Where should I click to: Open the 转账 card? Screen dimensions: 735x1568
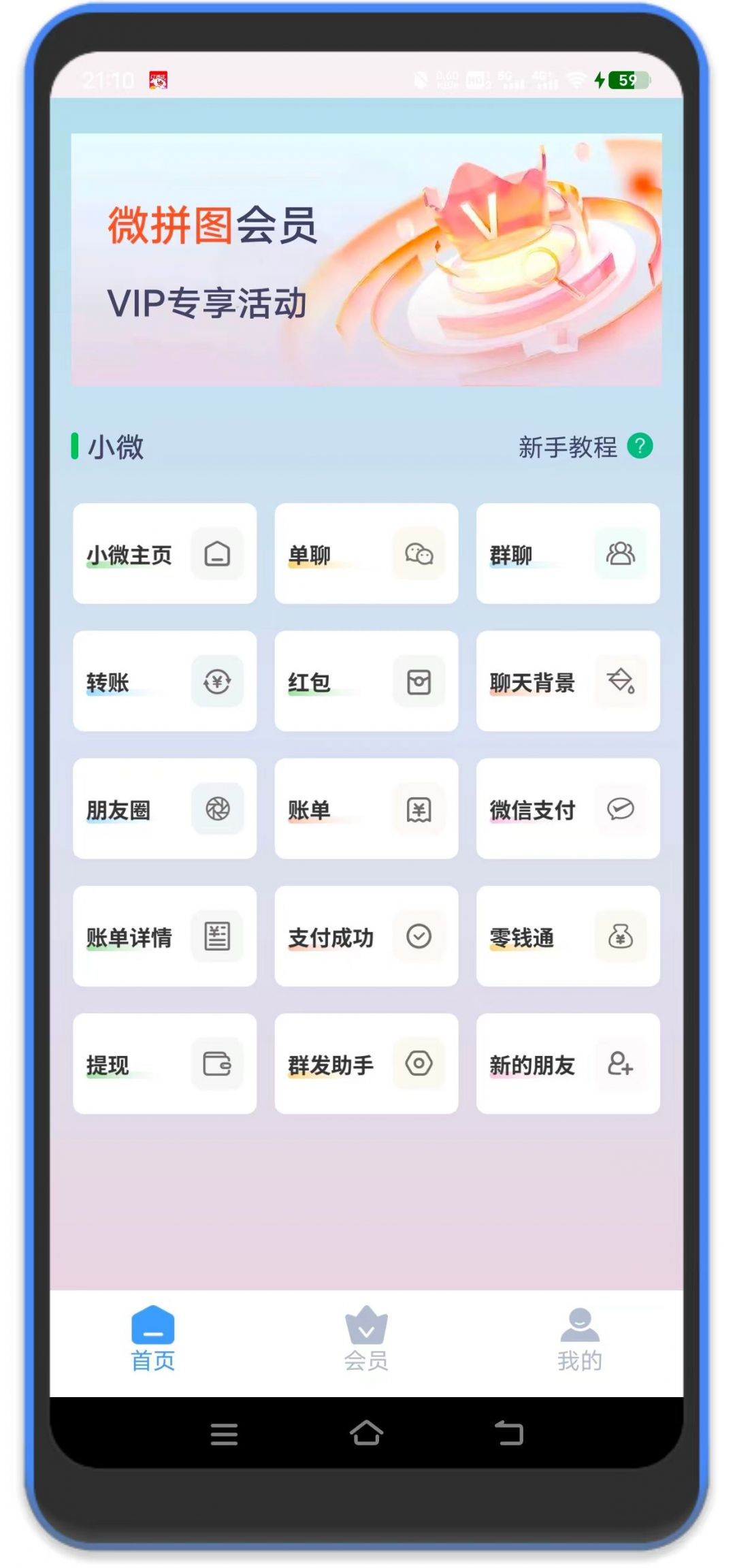(x=165, y=681)
